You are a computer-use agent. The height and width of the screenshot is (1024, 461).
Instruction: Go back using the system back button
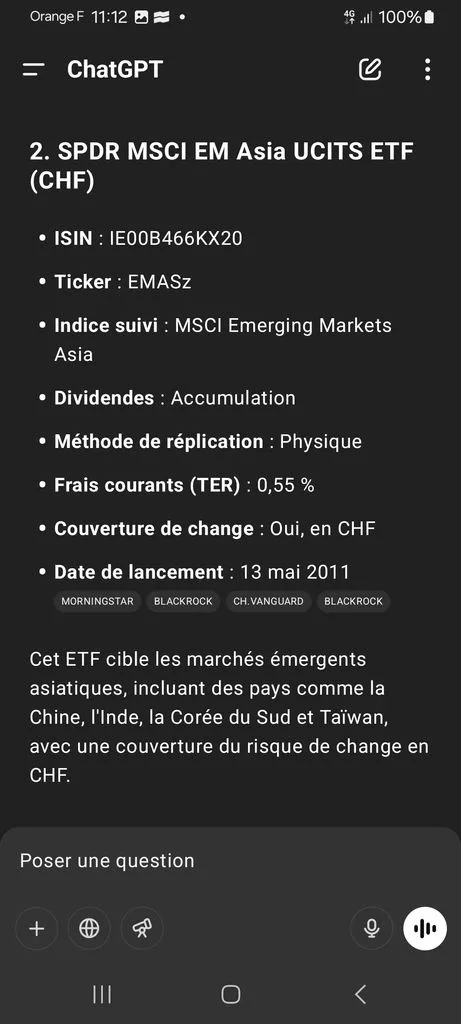click(x=360, y=994)
